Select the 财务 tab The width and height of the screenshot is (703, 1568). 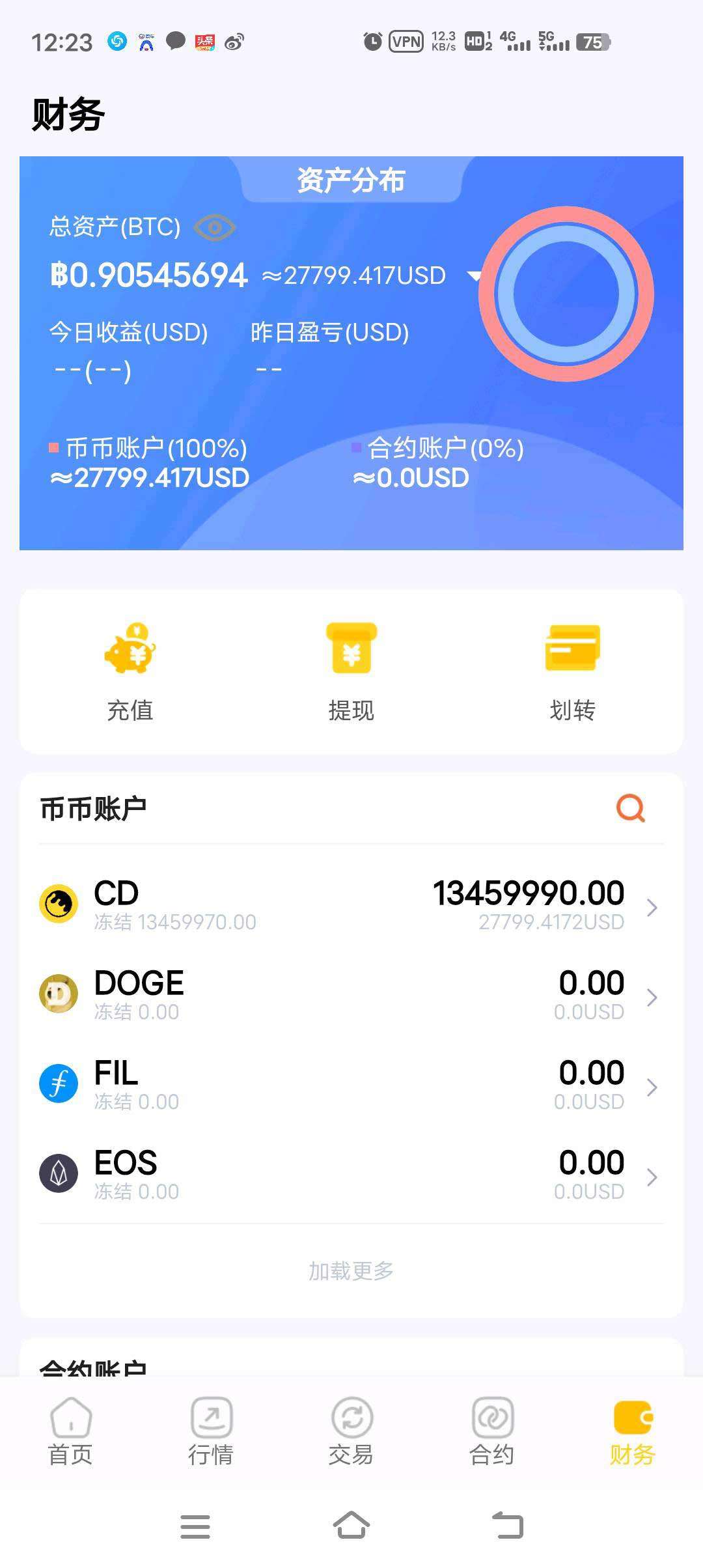[633, 1431]
